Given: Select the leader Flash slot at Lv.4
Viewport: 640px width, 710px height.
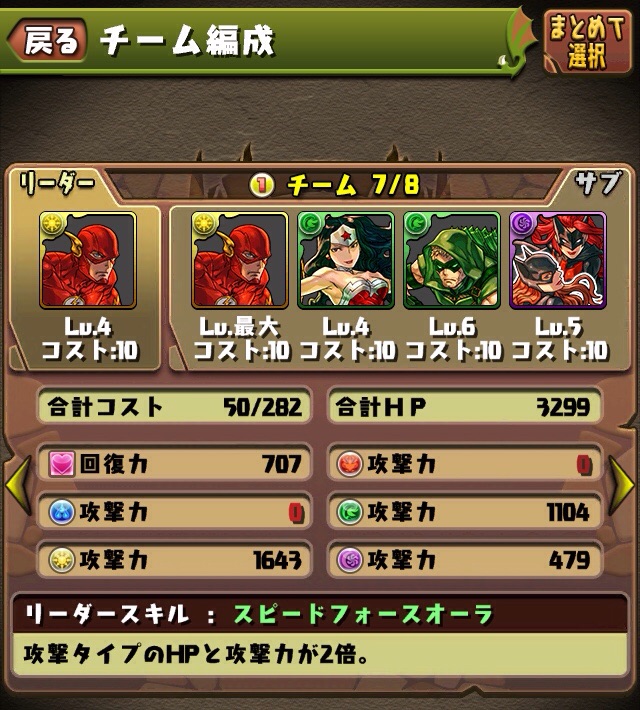Looking at the screenshot, I should [x=88, y=260].
